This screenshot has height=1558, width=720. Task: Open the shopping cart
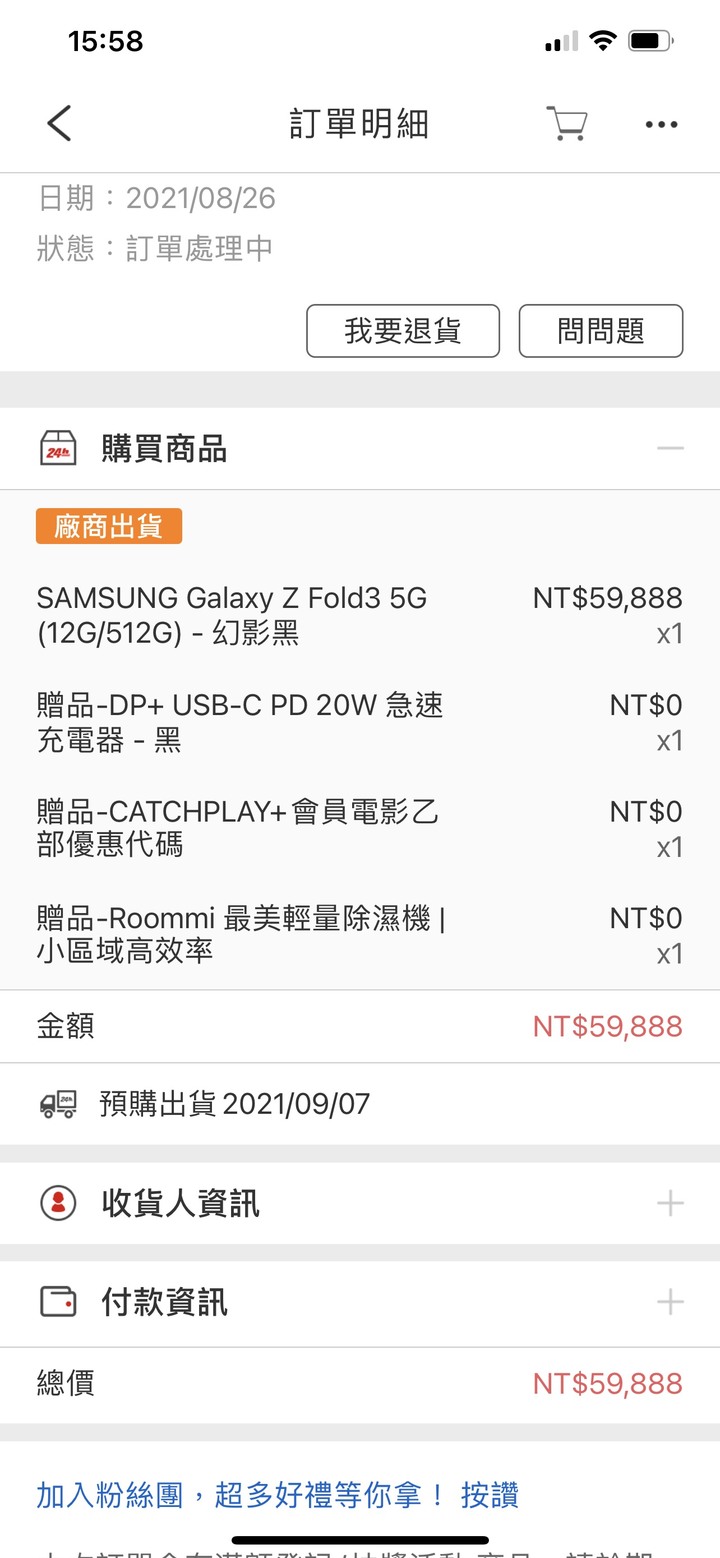pos(566,124)
